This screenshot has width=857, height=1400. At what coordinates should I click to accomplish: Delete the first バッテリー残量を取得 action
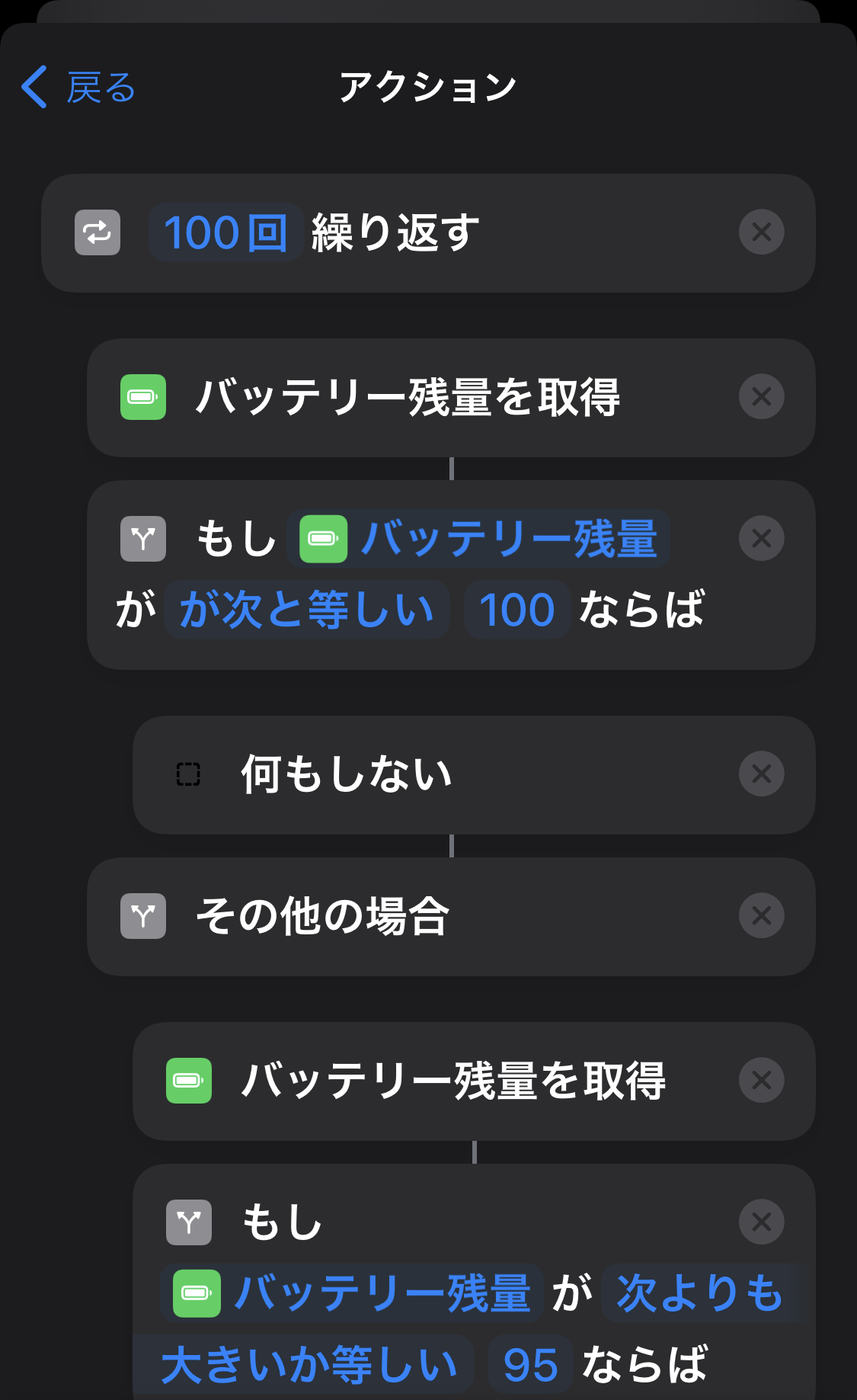tap(761, 397)
